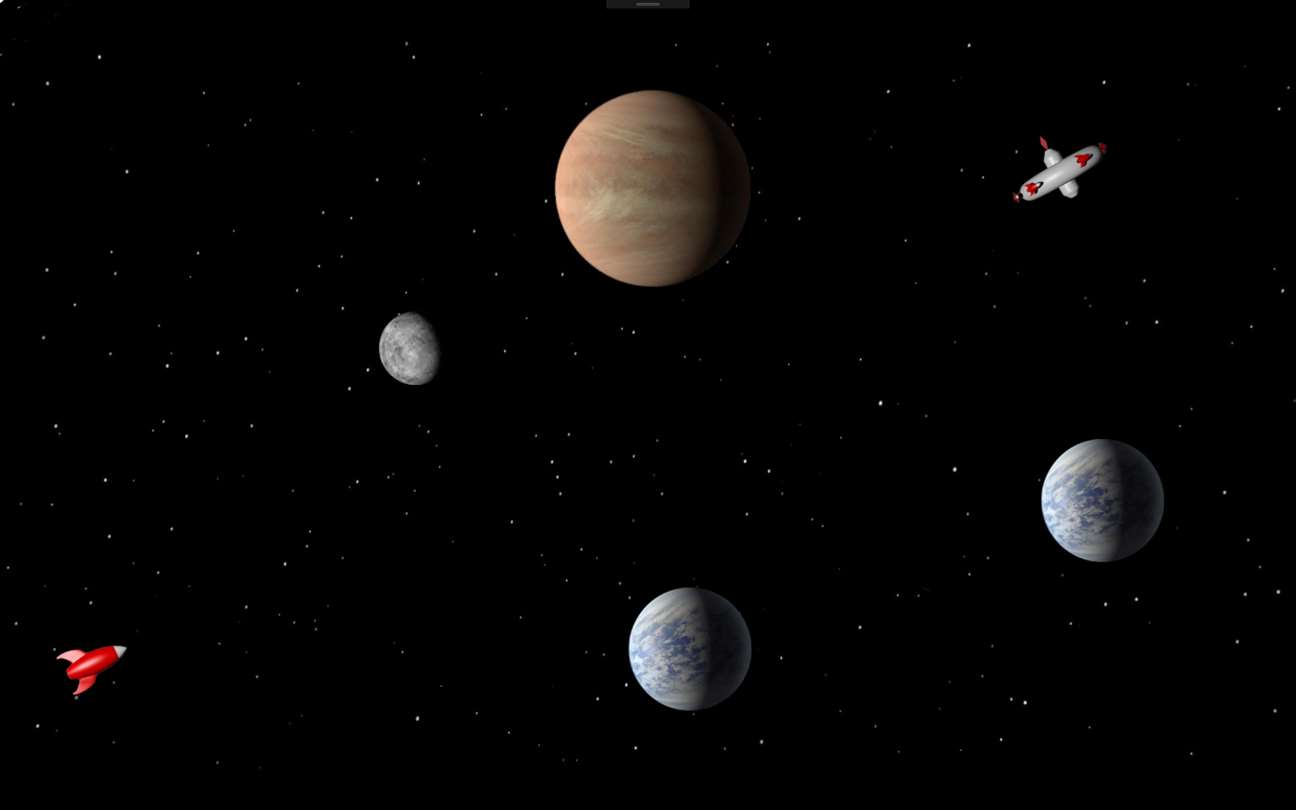Viewport: 1296px width, 810px height.
Task: Select the small gray moon
Action: coord(409,348)
